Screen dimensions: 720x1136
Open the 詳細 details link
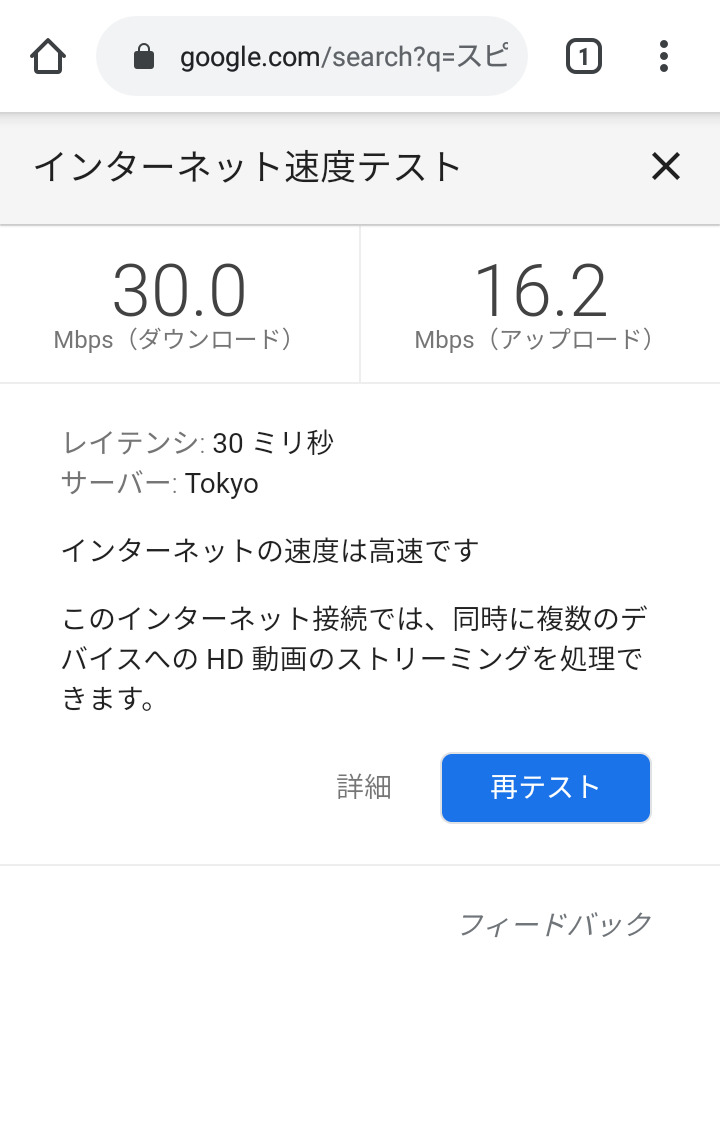pos(364,787)
